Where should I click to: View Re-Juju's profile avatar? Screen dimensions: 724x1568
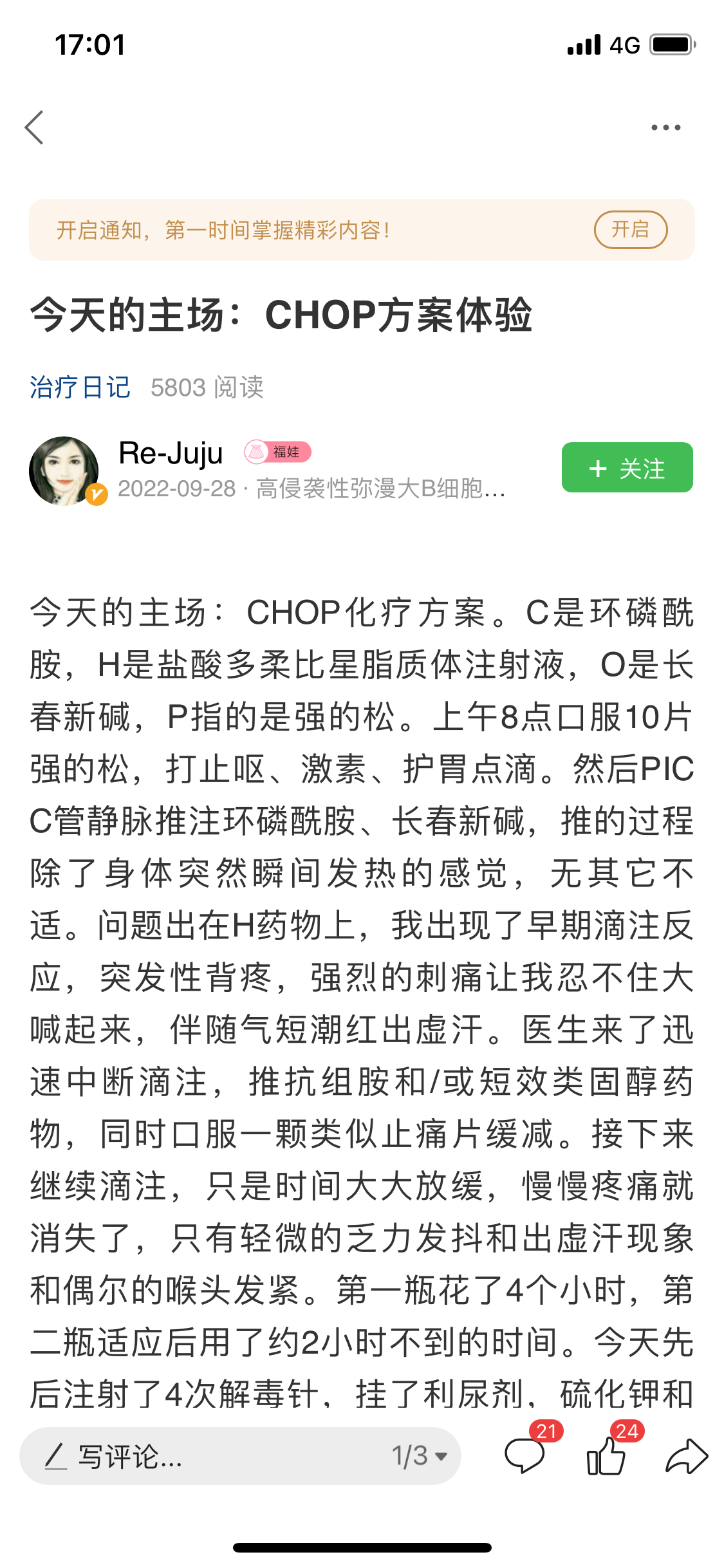64,471
